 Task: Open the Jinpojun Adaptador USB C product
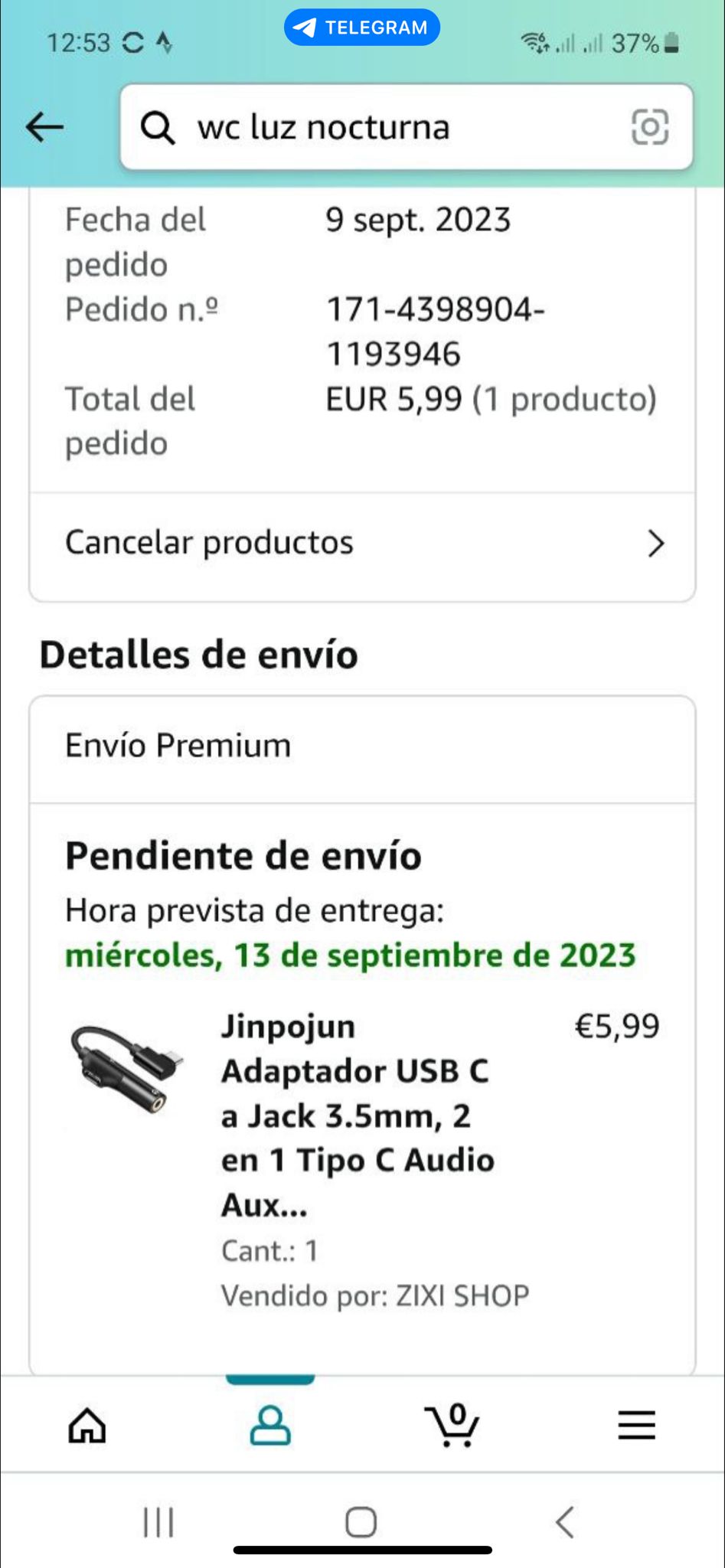(357, 1115)
